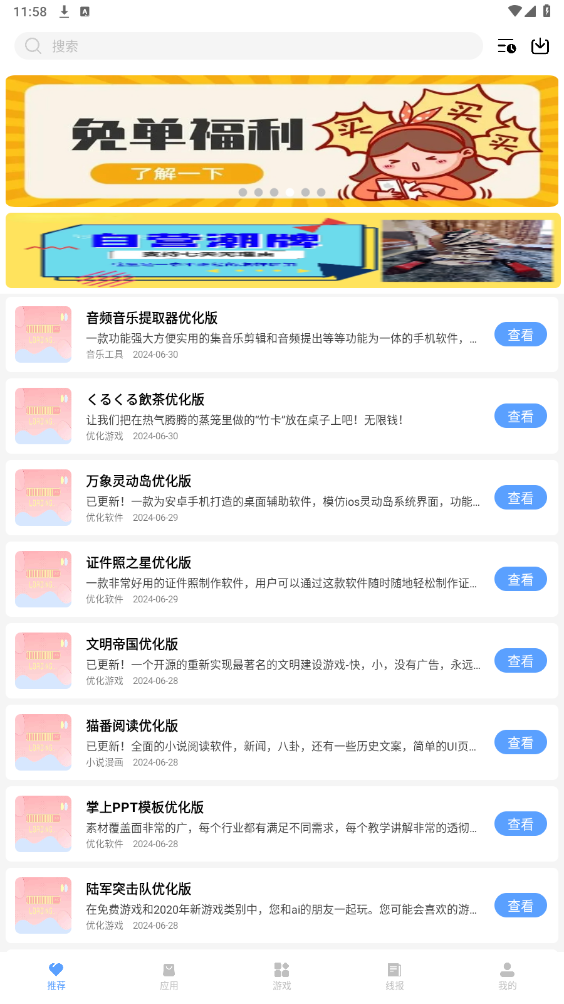
Task: Open the history list icon
Action: coord(506,46)
